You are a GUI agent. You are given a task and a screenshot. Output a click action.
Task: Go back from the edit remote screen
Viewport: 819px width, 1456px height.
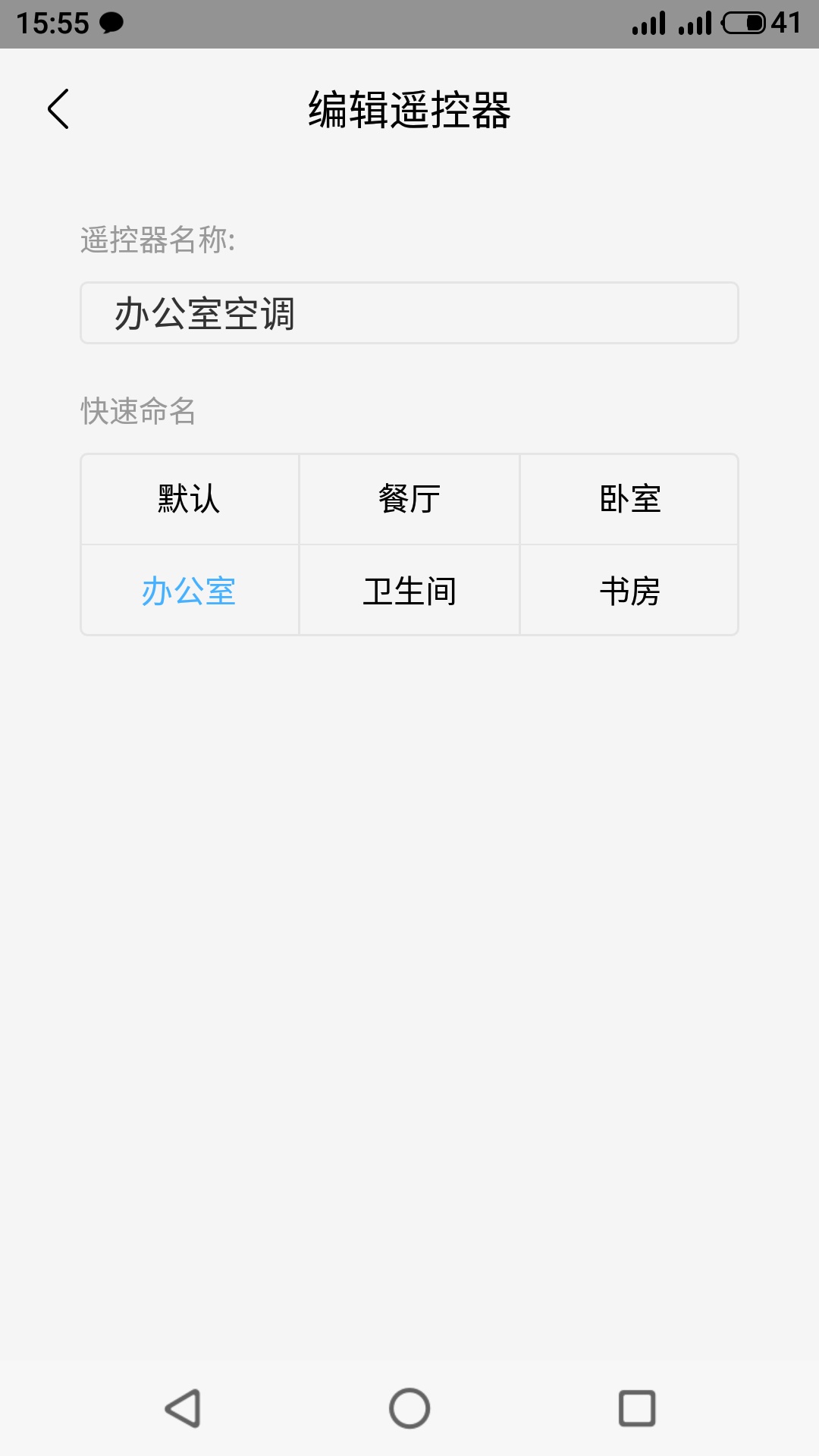[58, 109]
